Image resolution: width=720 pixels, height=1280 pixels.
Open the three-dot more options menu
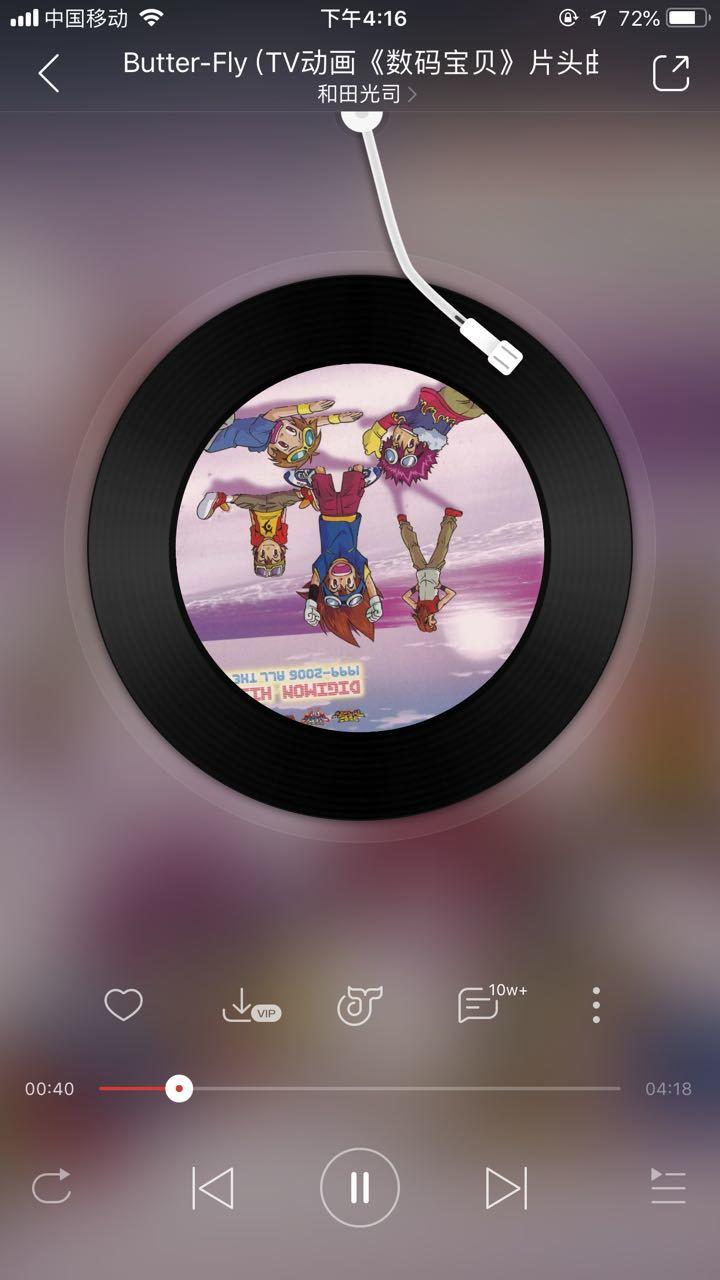pos(596,1005)
